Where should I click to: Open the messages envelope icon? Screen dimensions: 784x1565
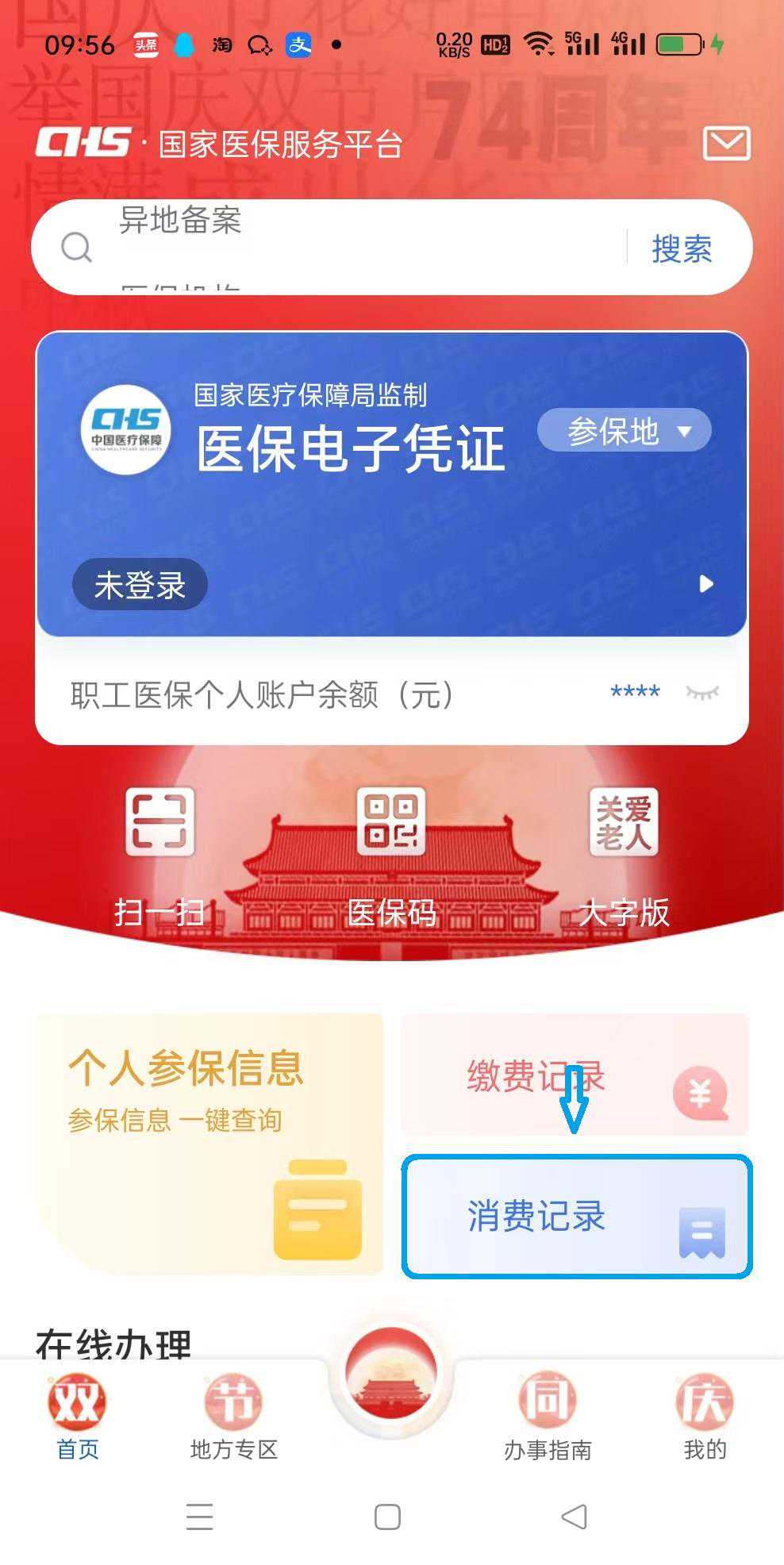[726, 143]
